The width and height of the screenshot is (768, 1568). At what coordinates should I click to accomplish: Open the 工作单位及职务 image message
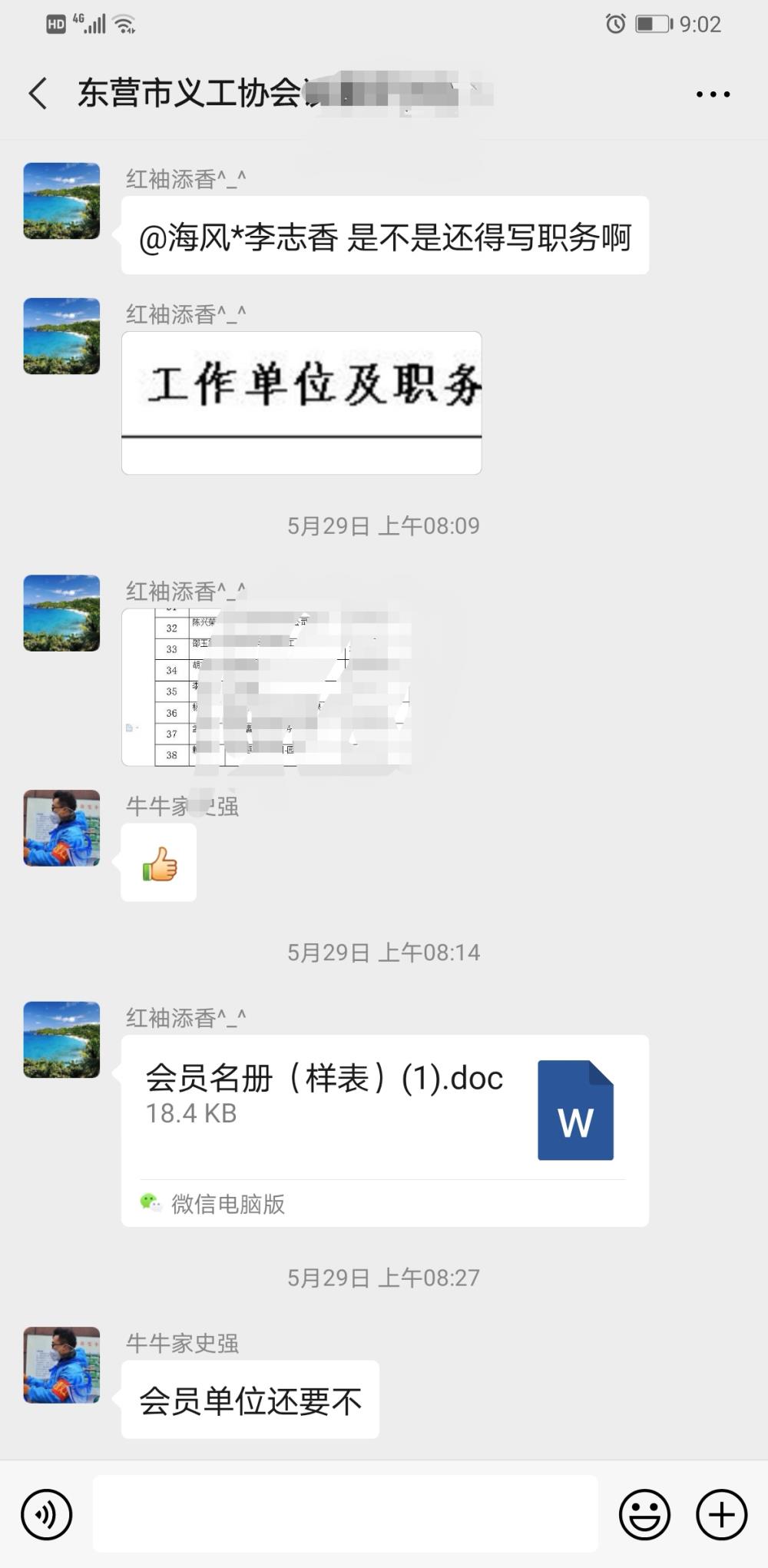click(302, 403)
